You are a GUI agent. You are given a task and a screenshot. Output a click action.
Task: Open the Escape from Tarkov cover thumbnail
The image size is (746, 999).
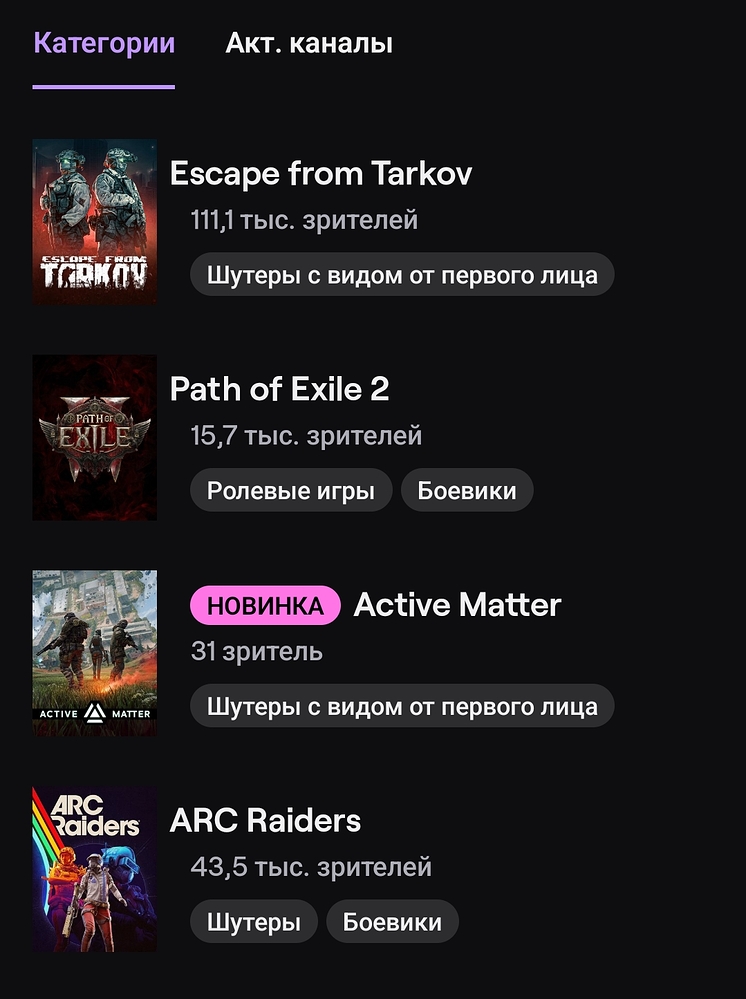click(x=94, y=221)
